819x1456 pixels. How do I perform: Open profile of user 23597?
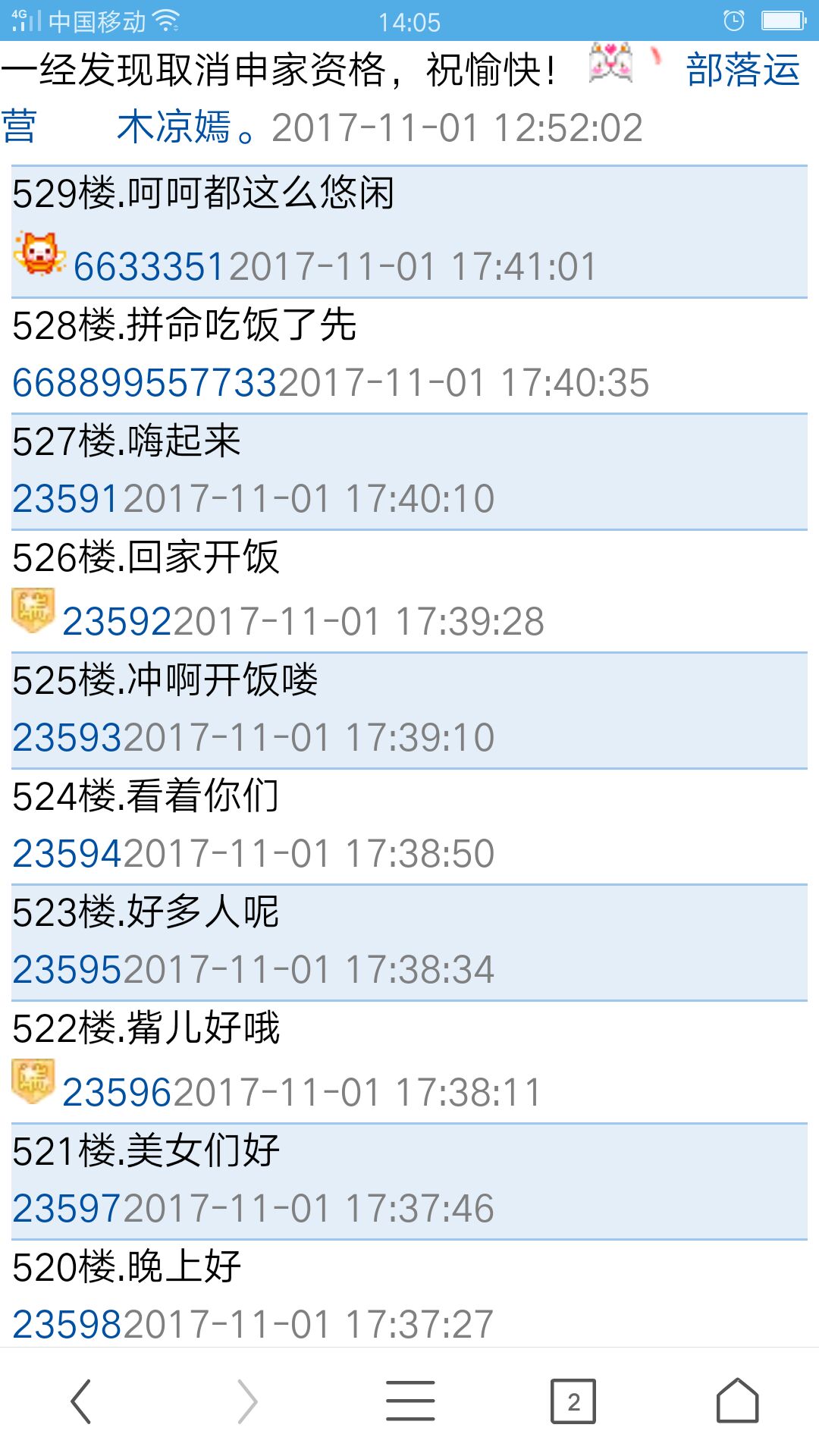tap(67, 1208)
